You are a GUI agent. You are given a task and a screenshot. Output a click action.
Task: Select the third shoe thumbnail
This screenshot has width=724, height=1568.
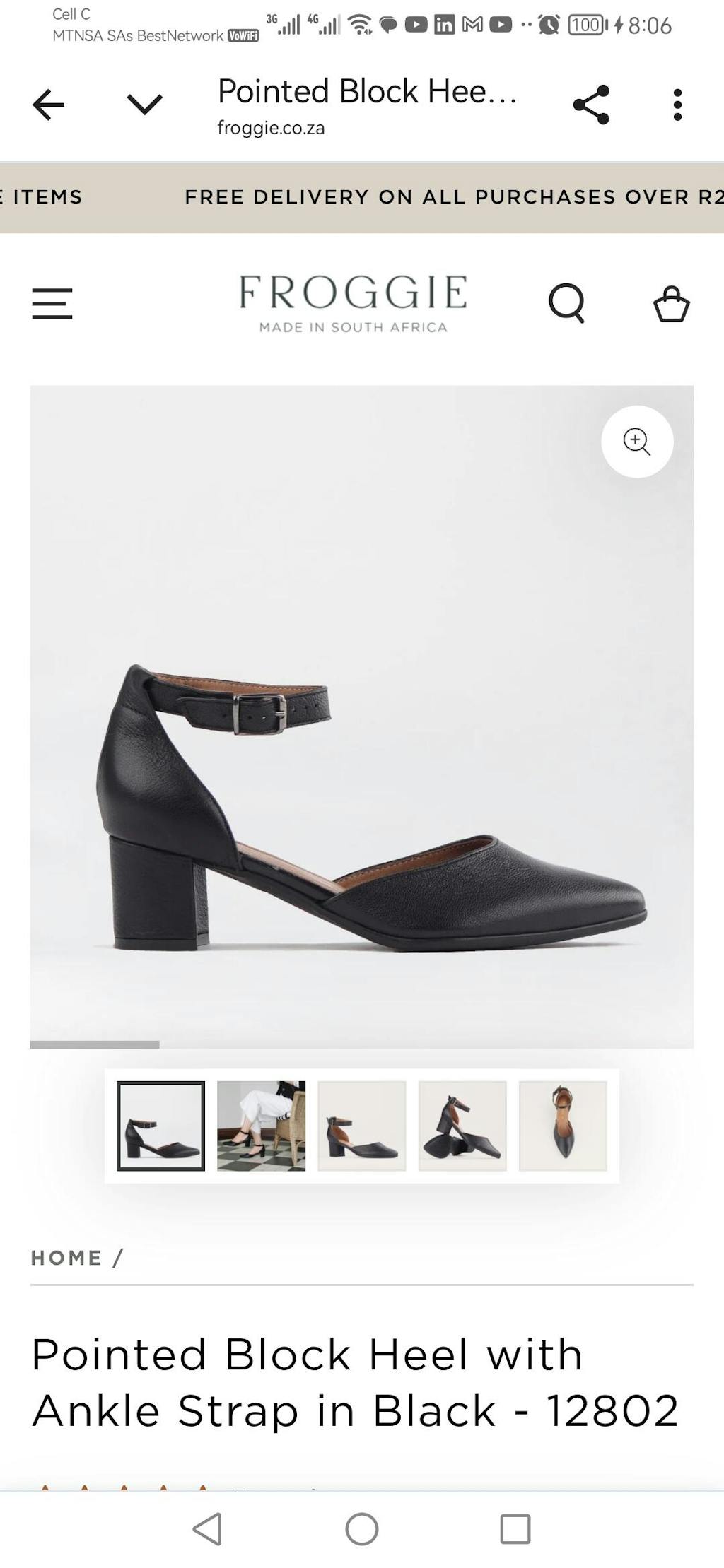[x=362, y=1126]
